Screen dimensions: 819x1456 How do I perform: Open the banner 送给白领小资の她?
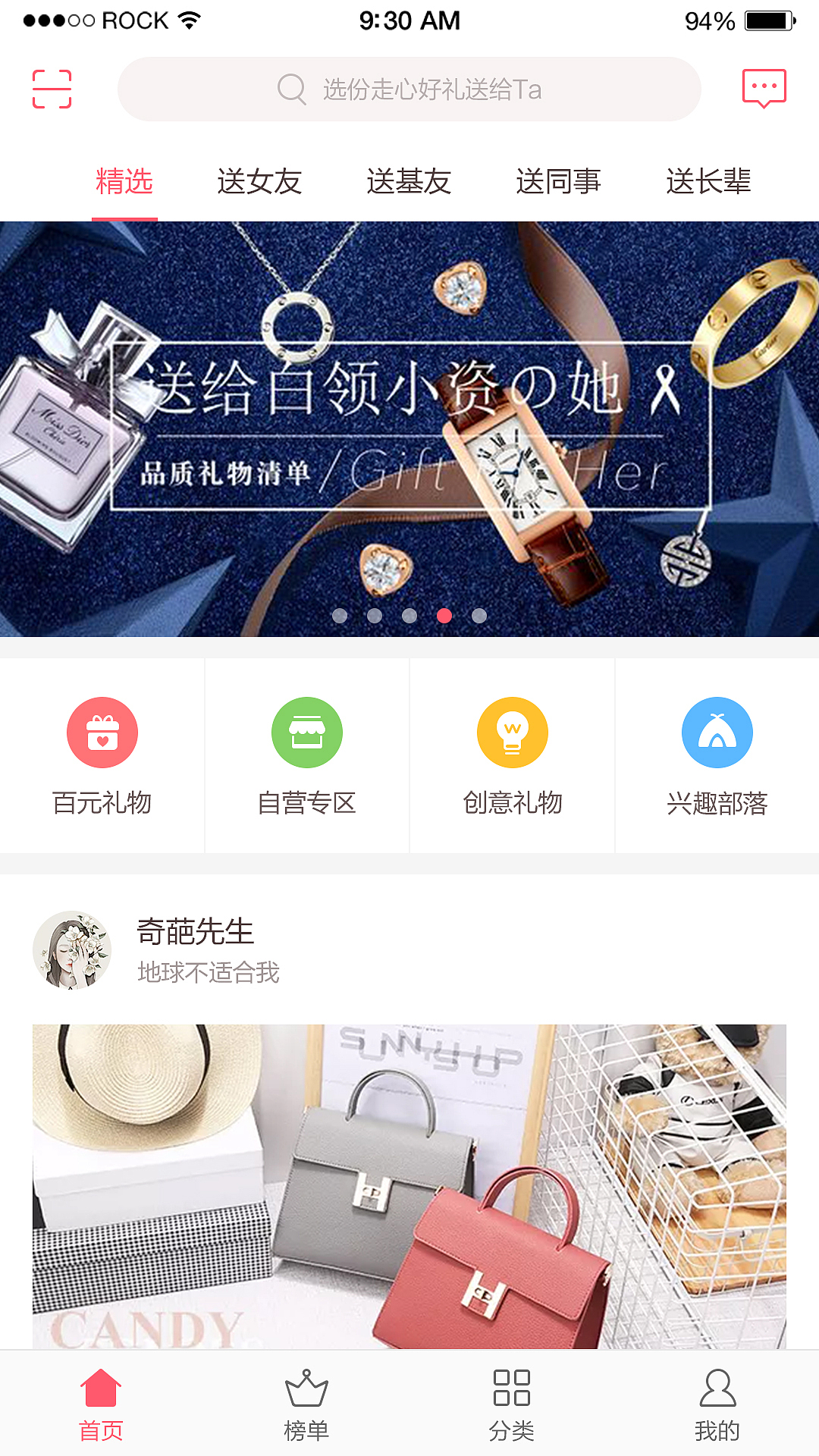(409, 425)
